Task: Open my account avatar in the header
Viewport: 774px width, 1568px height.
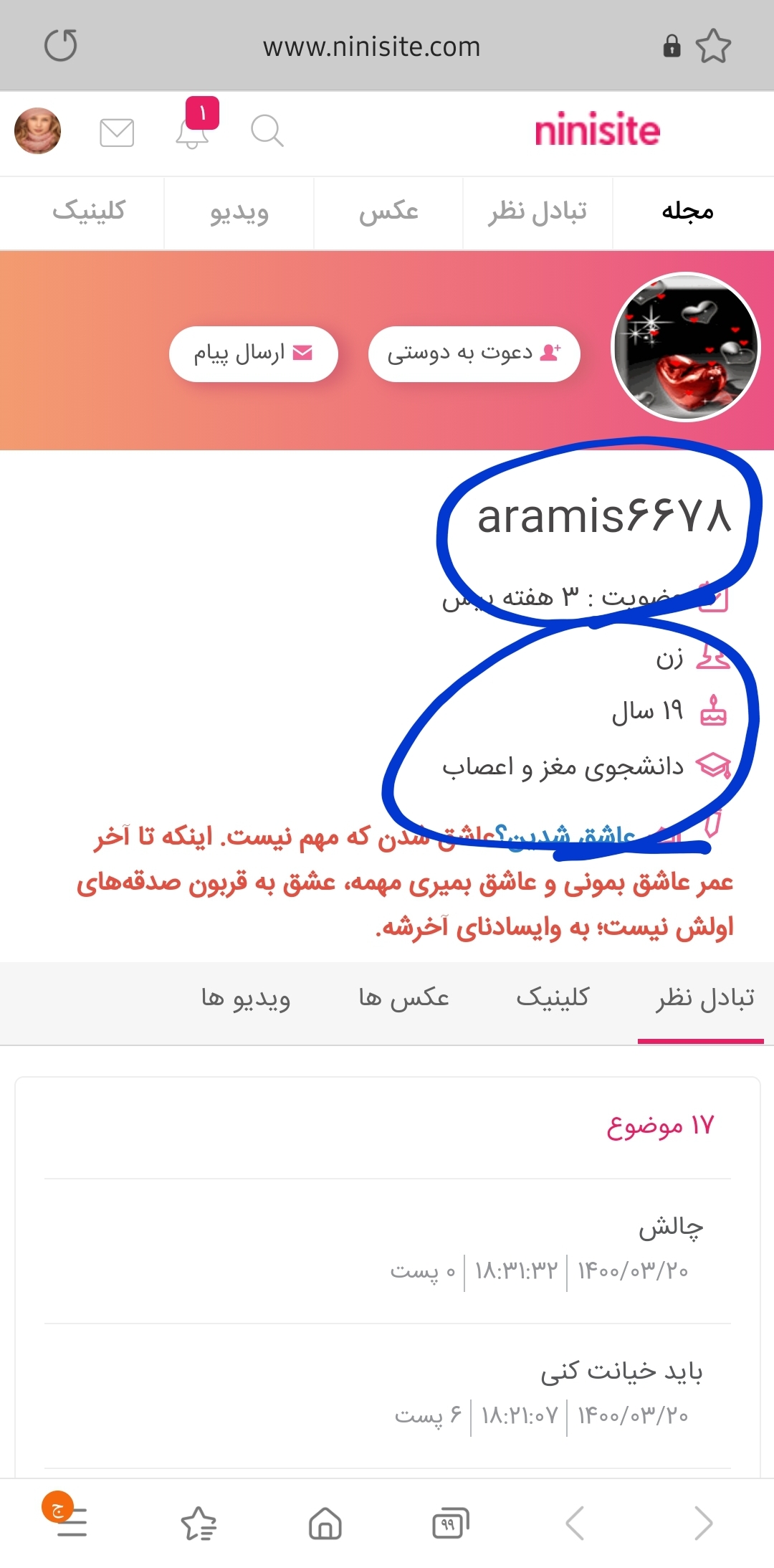Action: [38, 131]
